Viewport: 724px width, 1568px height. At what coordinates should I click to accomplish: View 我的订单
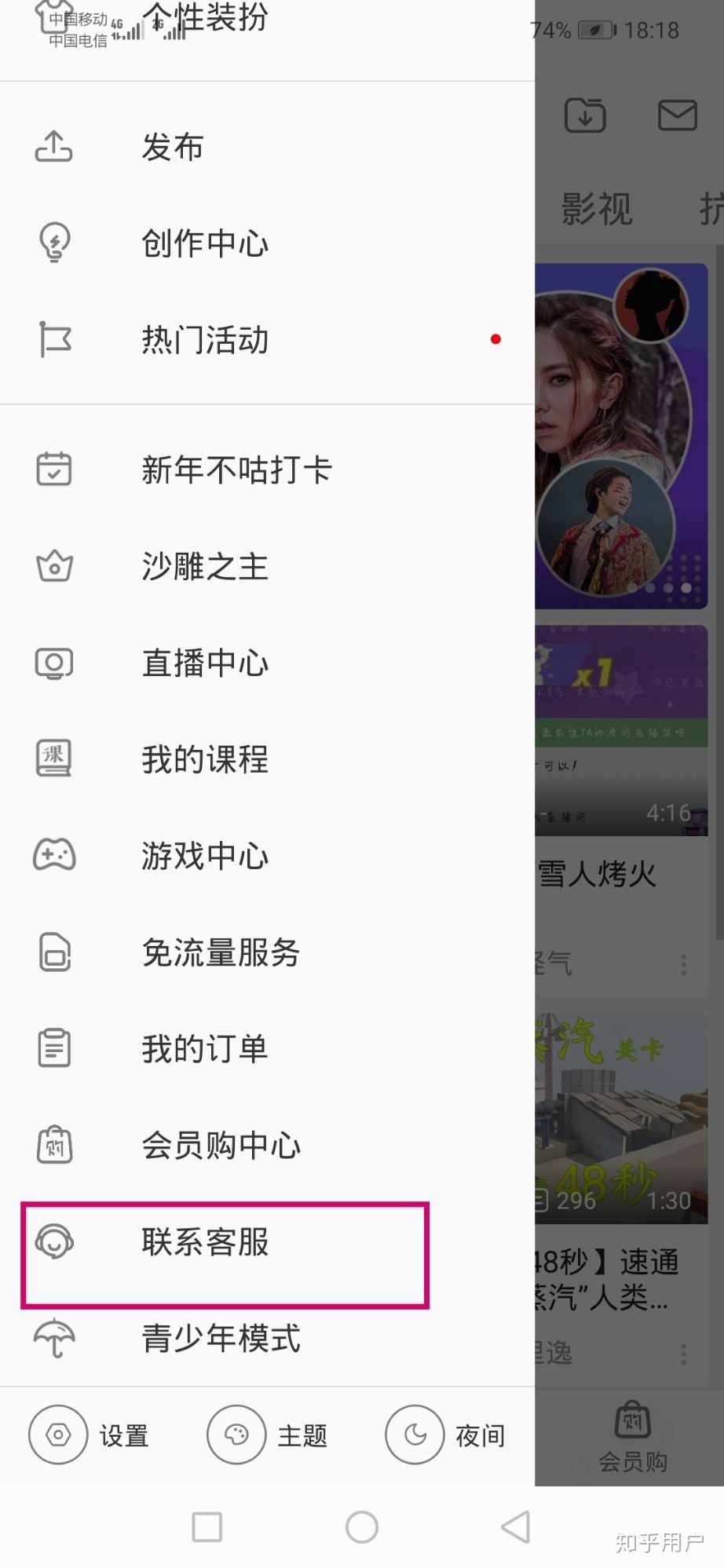pos(204,1049)
